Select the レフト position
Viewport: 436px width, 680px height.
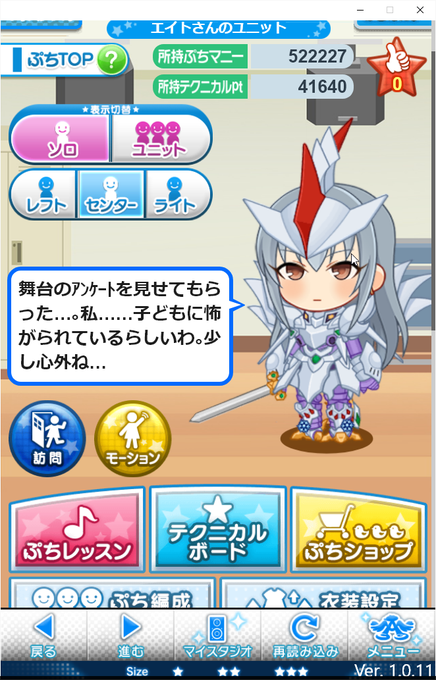43,194
